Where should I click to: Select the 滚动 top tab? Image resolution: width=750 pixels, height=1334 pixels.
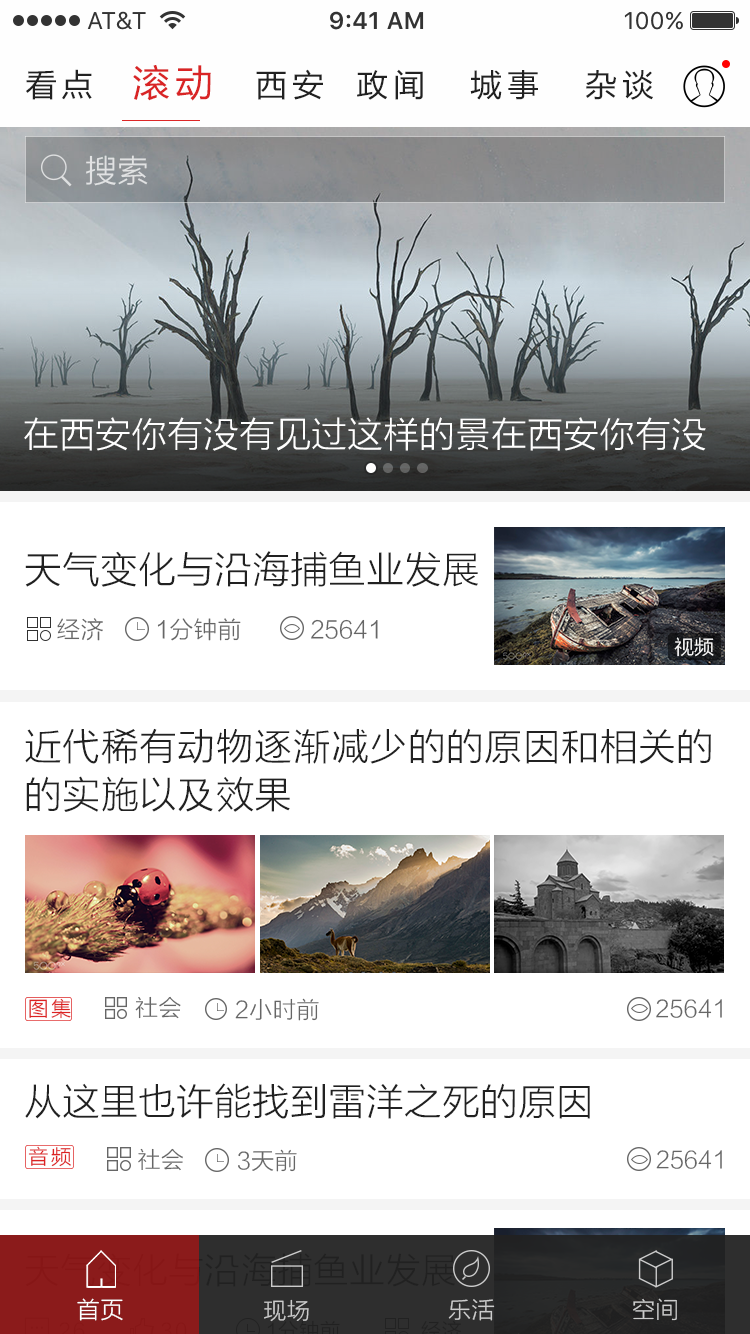pyautogui.click(x=172, y=85)
